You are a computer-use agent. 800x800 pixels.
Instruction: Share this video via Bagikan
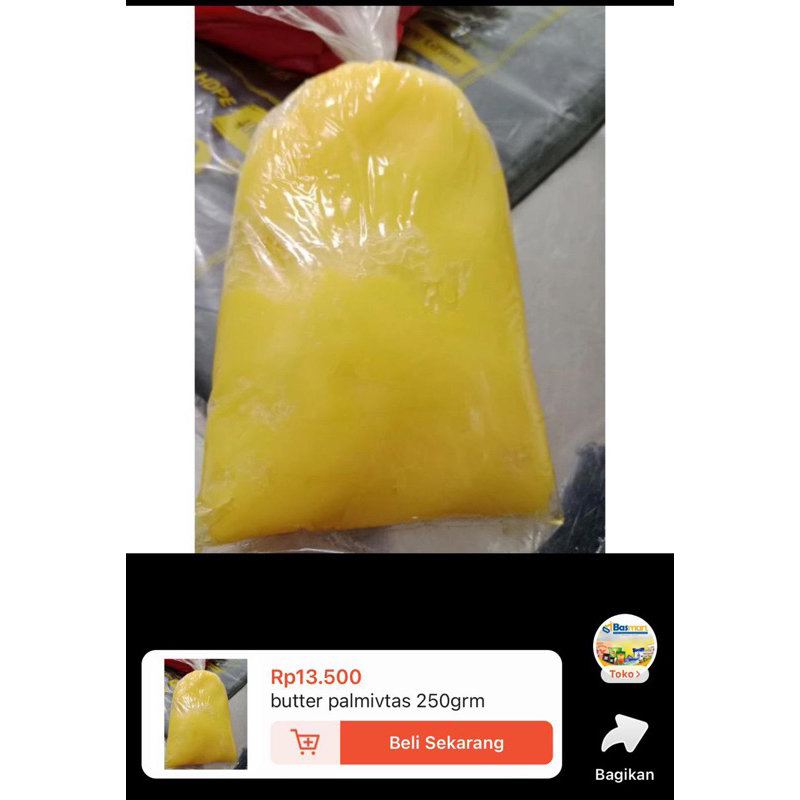[x=624, y=739]
